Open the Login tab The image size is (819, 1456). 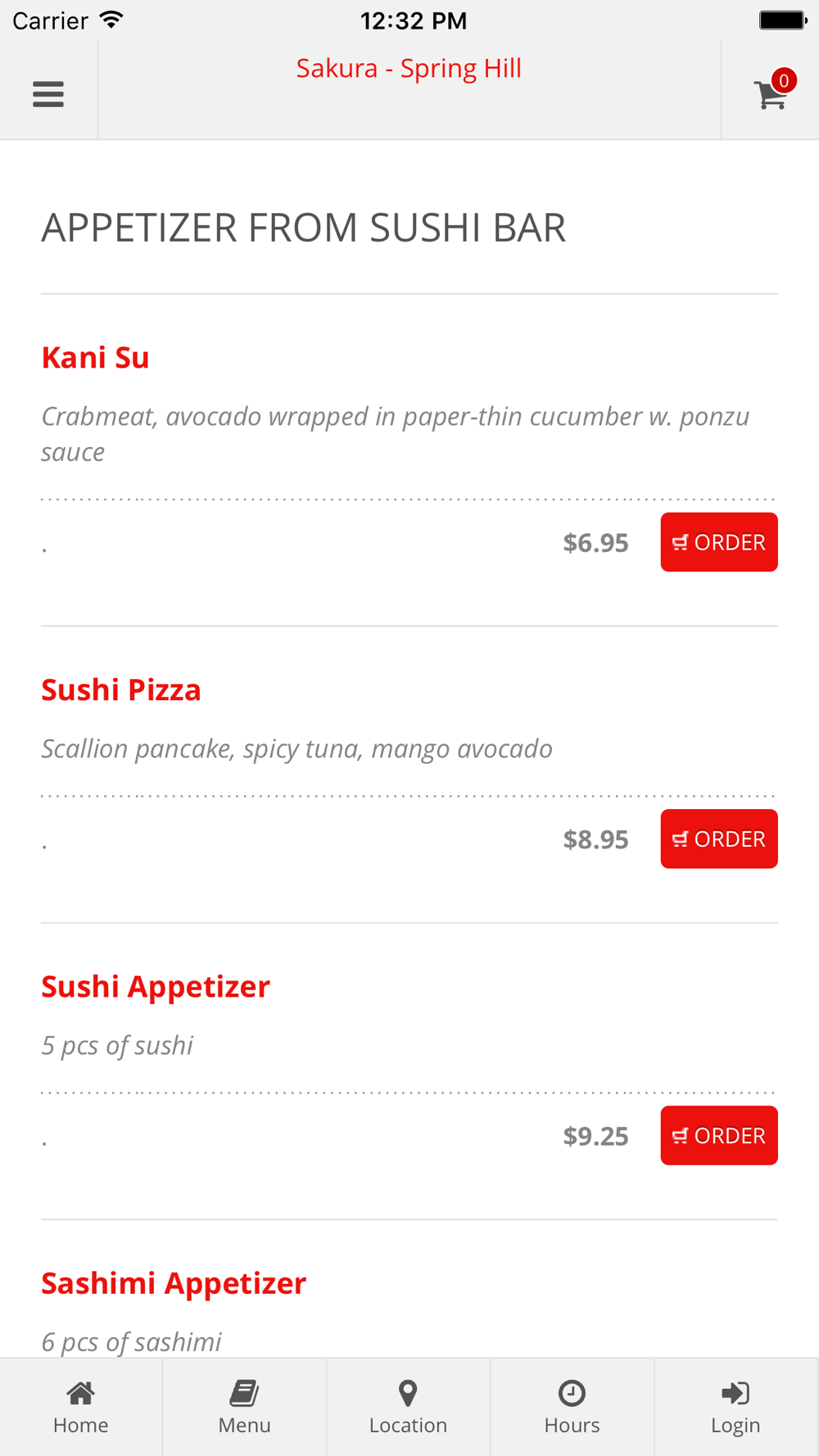coord(735,1406)
